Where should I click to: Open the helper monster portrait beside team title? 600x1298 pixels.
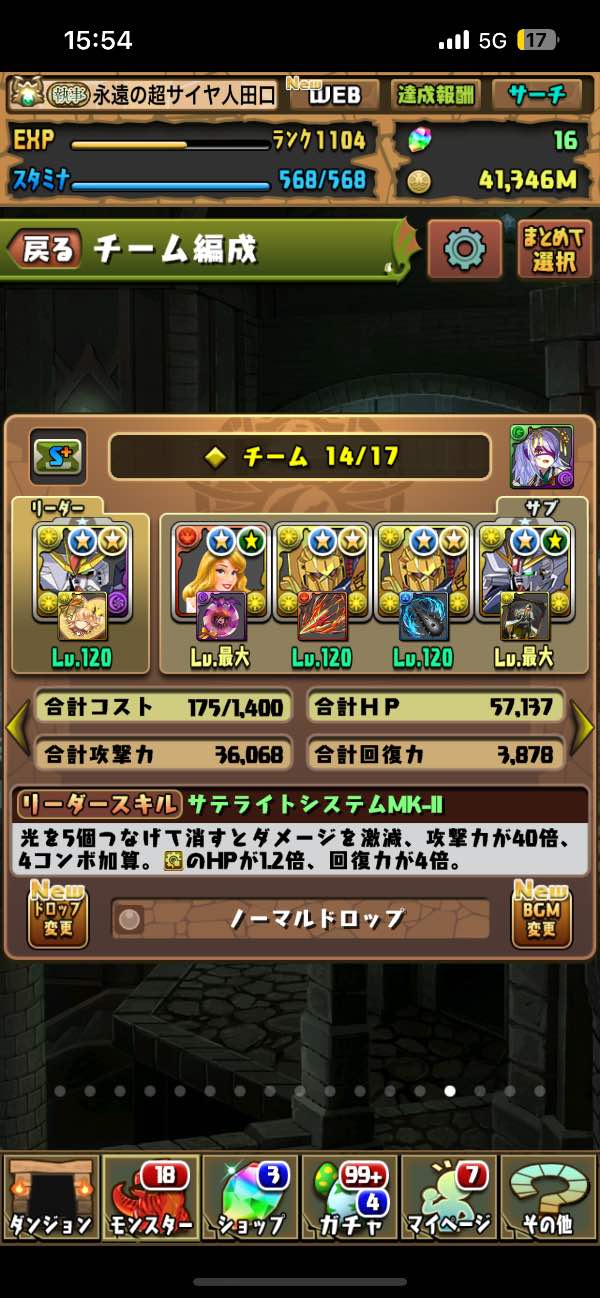[542, 457]
